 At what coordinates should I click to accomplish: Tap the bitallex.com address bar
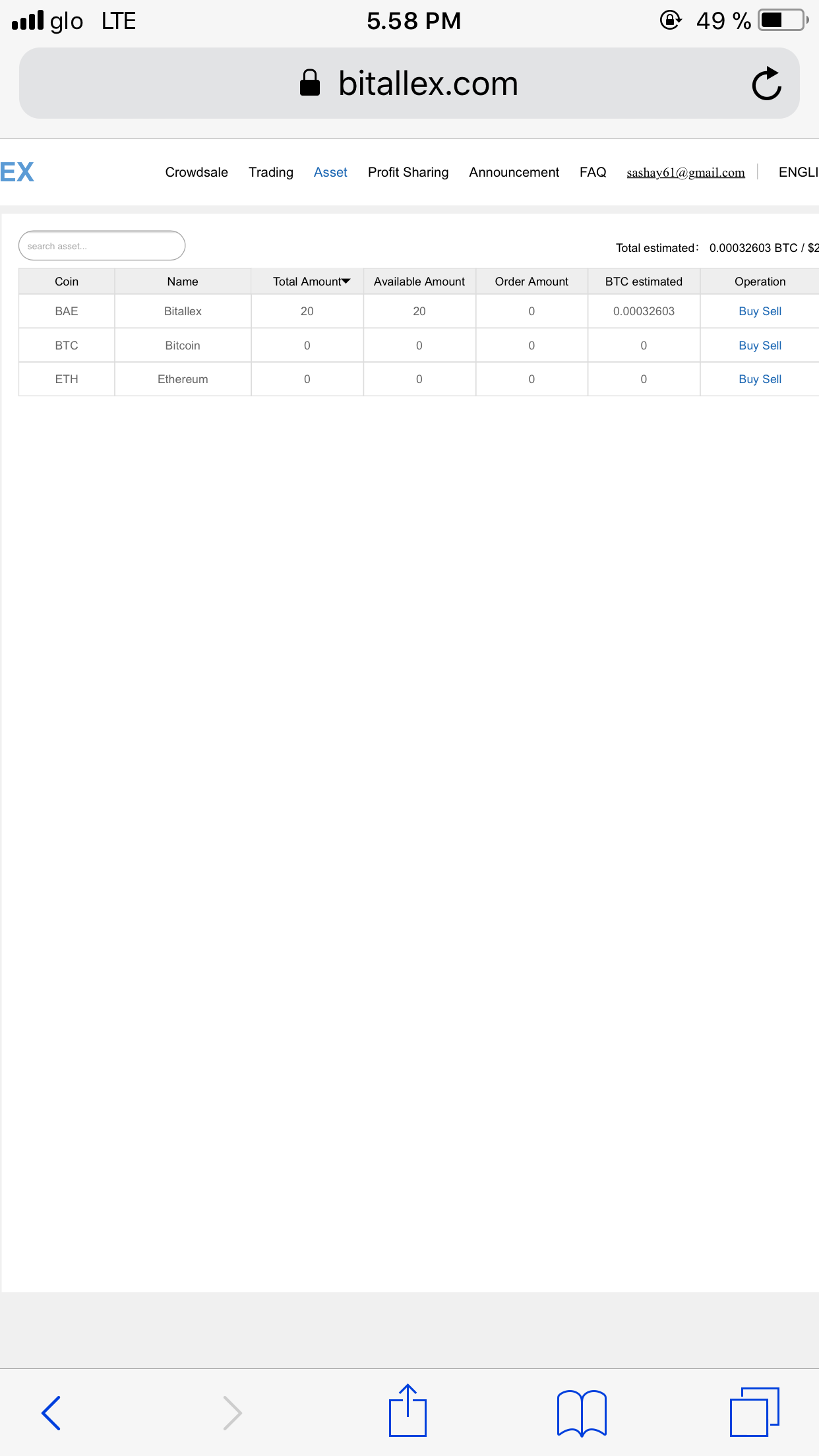point(409,83)
